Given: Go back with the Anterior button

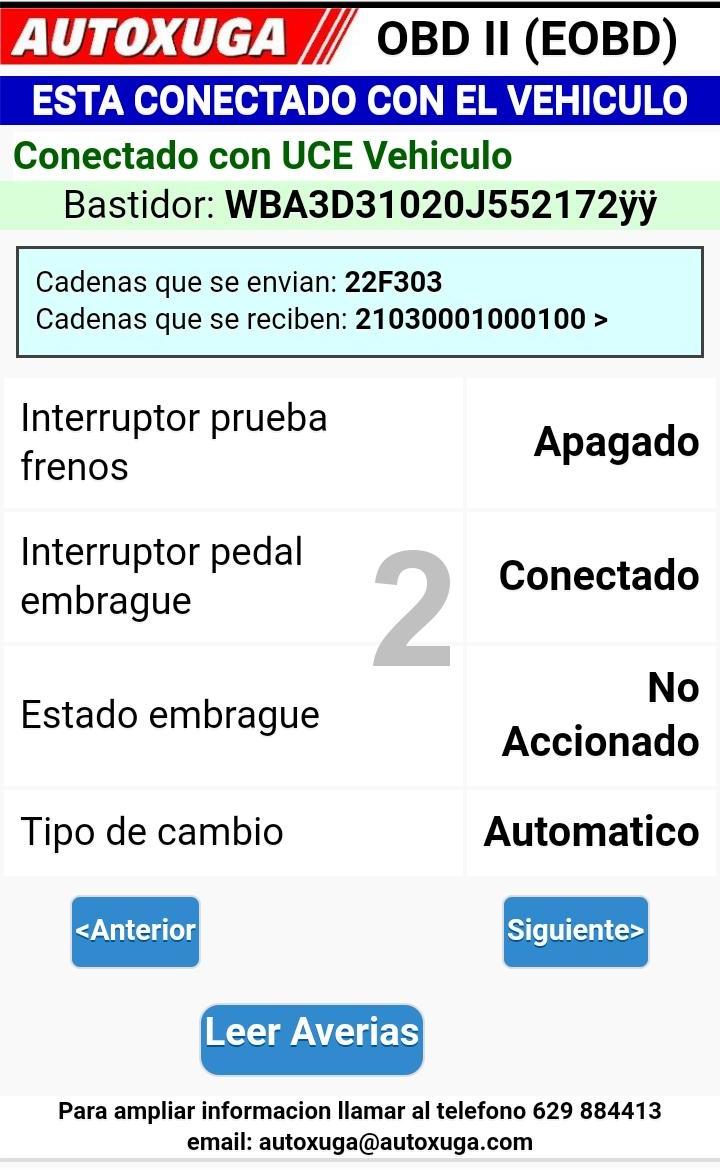Looking at the screenshot, I should (x=135, y=931).
